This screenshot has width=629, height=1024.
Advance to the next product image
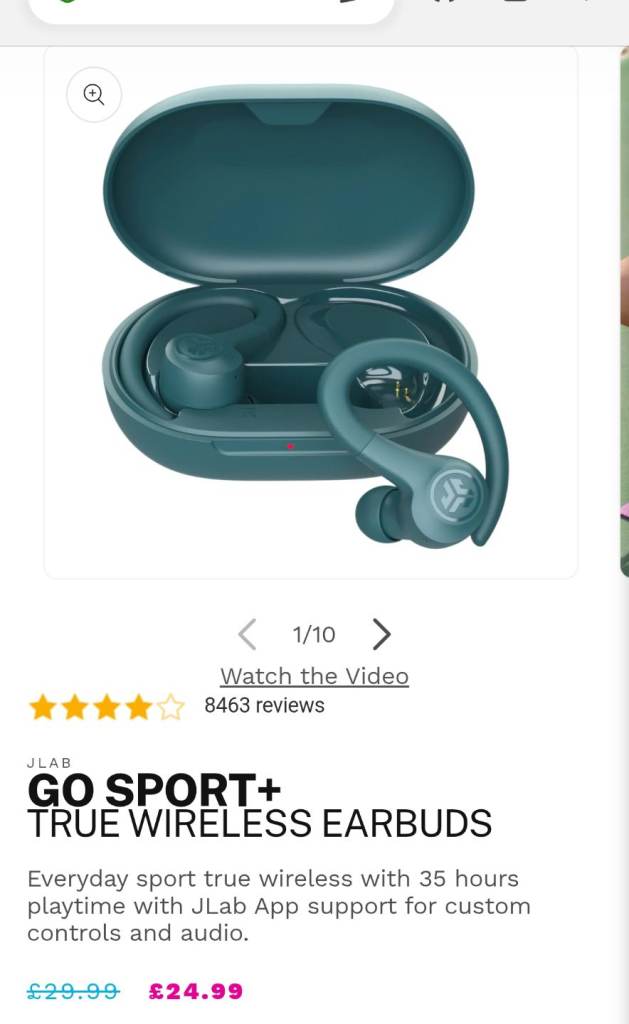tap(381, 634)
